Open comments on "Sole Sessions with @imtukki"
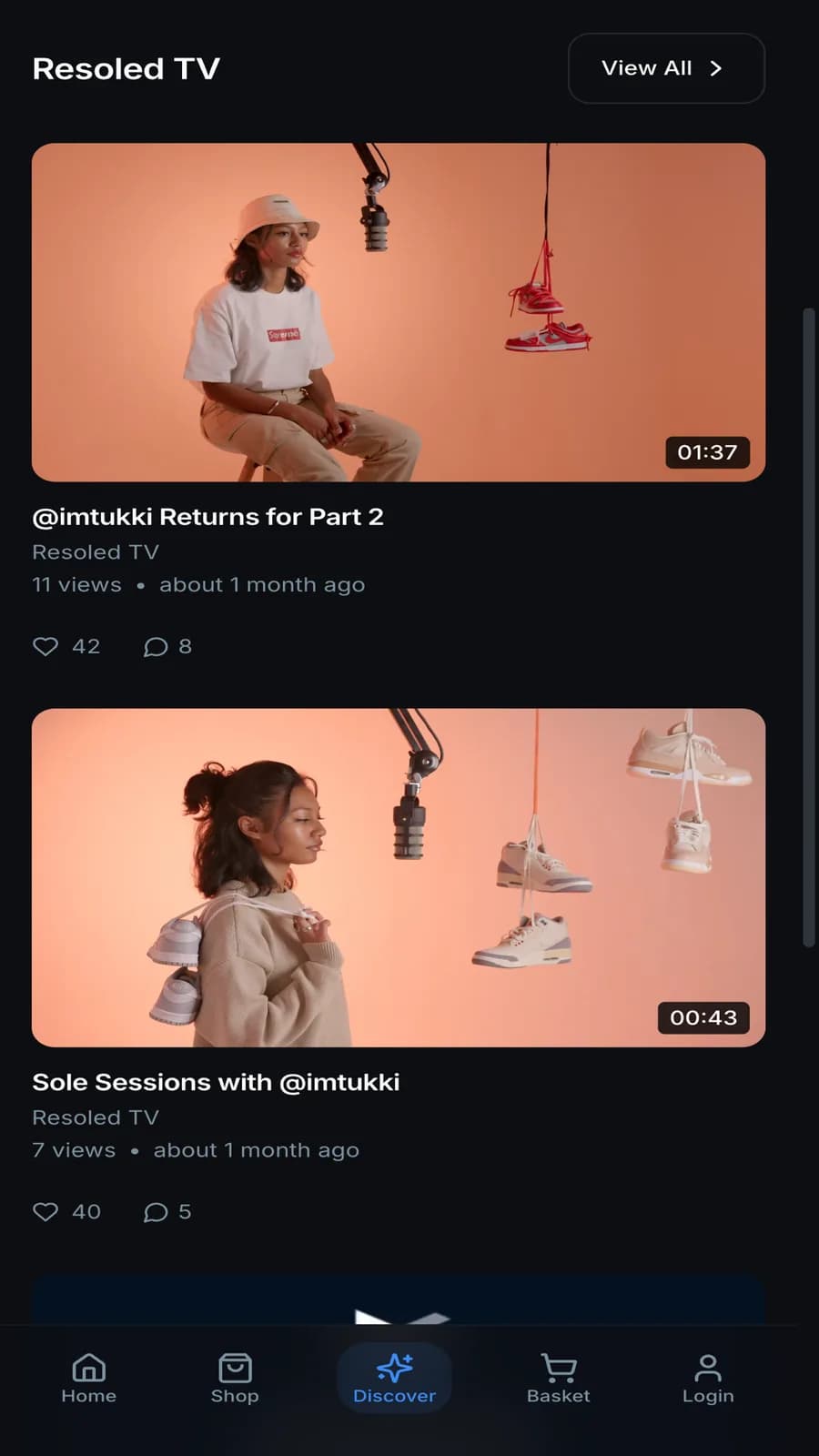Viewport: 819px width, 1456px height. point(156,1211)
